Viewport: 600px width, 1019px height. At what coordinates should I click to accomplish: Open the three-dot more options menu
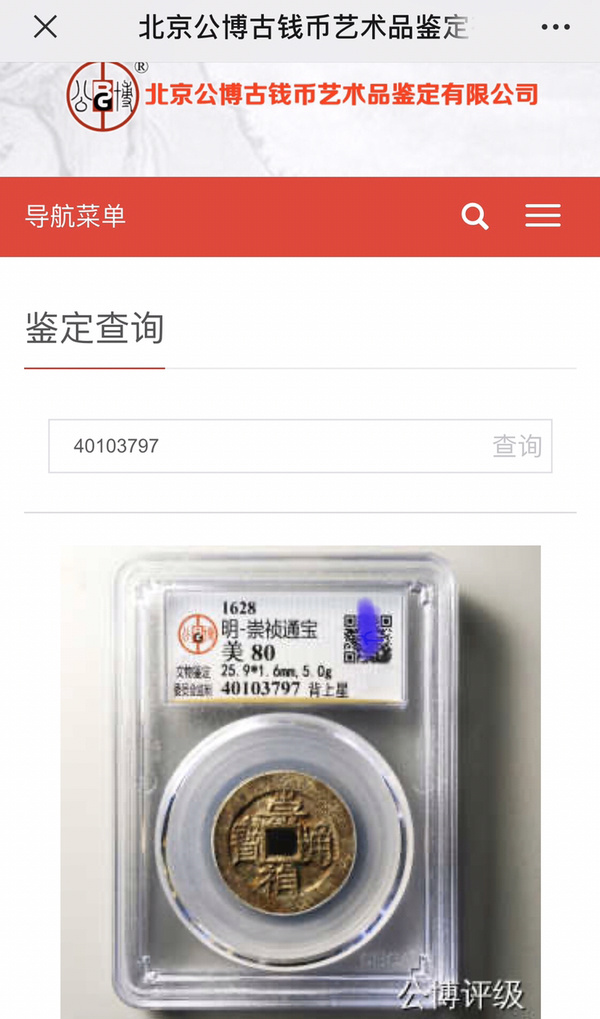click(x=555, y=27)
